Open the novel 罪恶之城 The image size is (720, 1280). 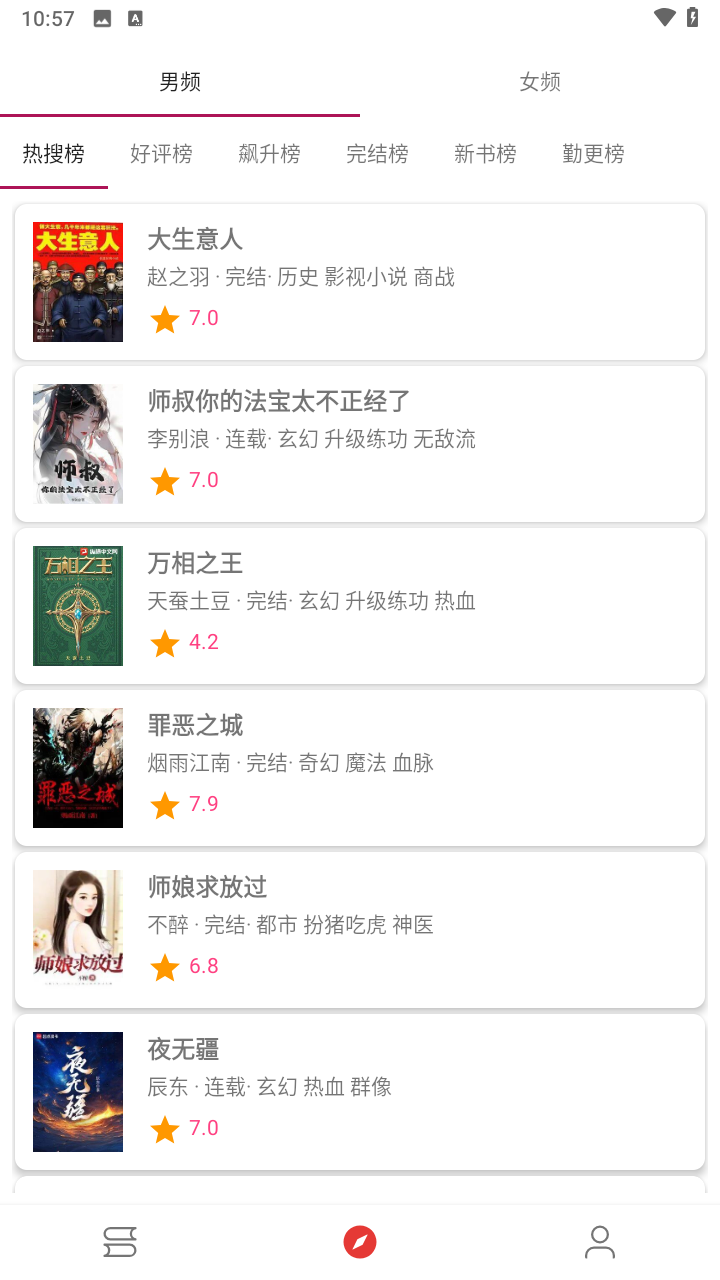360,768
